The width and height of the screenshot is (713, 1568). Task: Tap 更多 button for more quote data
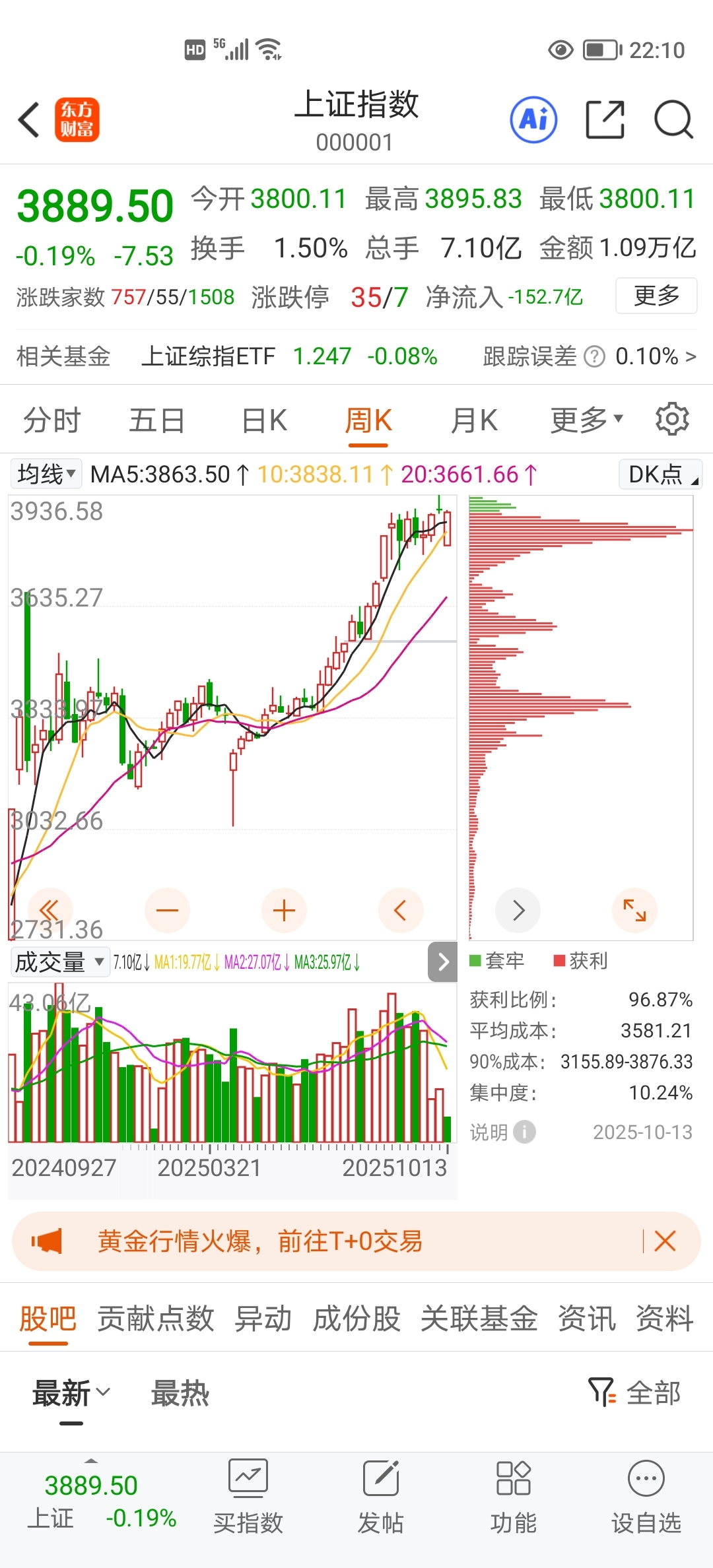pos(656,296)
